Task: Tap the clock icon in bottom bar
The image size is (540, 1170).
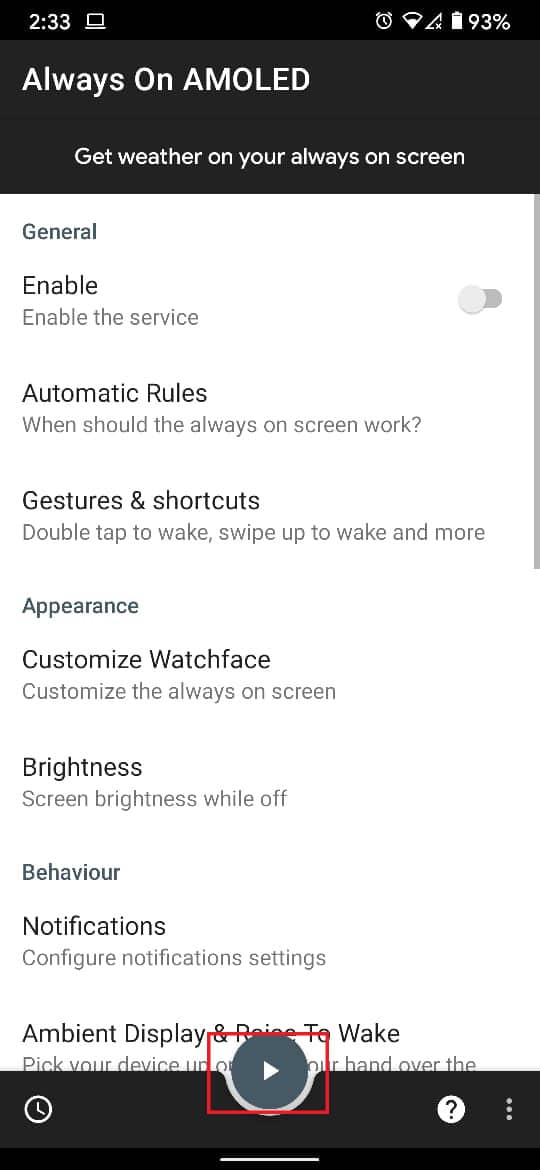Action: pyautogui.click(x=38, y=1110)
